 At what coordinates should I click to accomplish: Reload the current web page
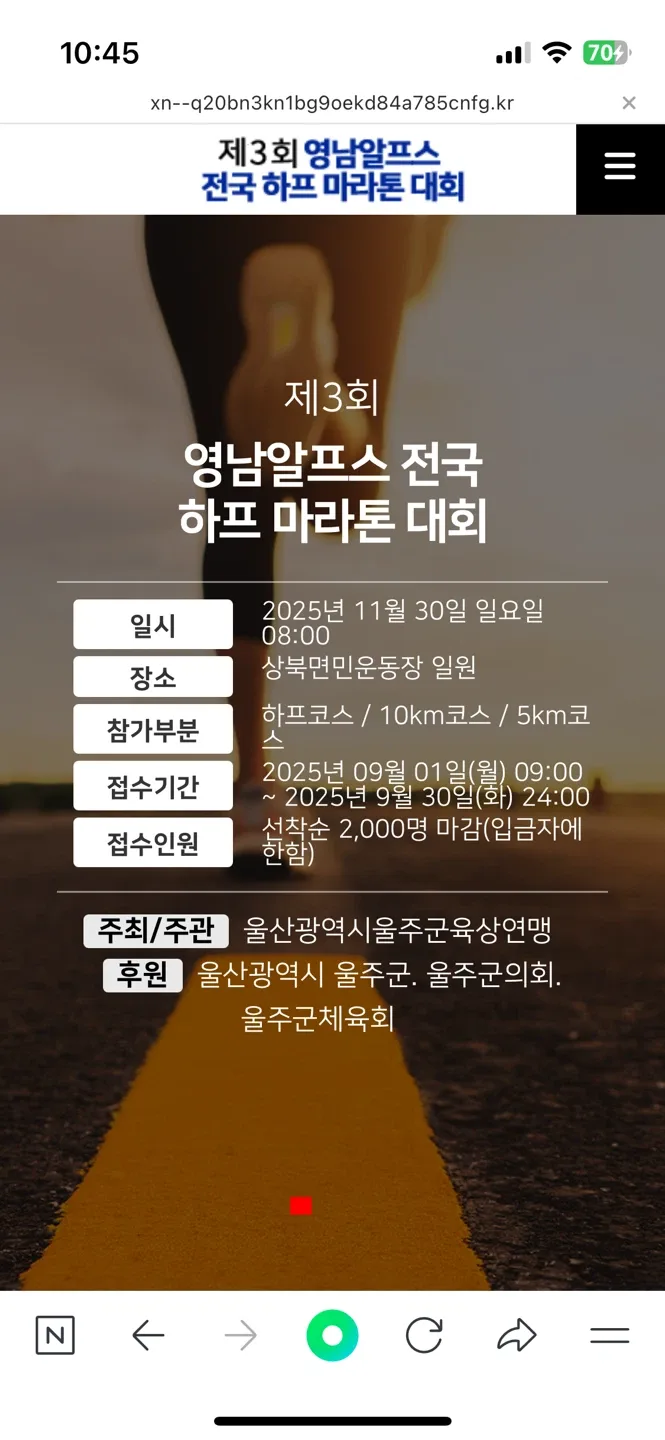click(x=424, y=1335)
